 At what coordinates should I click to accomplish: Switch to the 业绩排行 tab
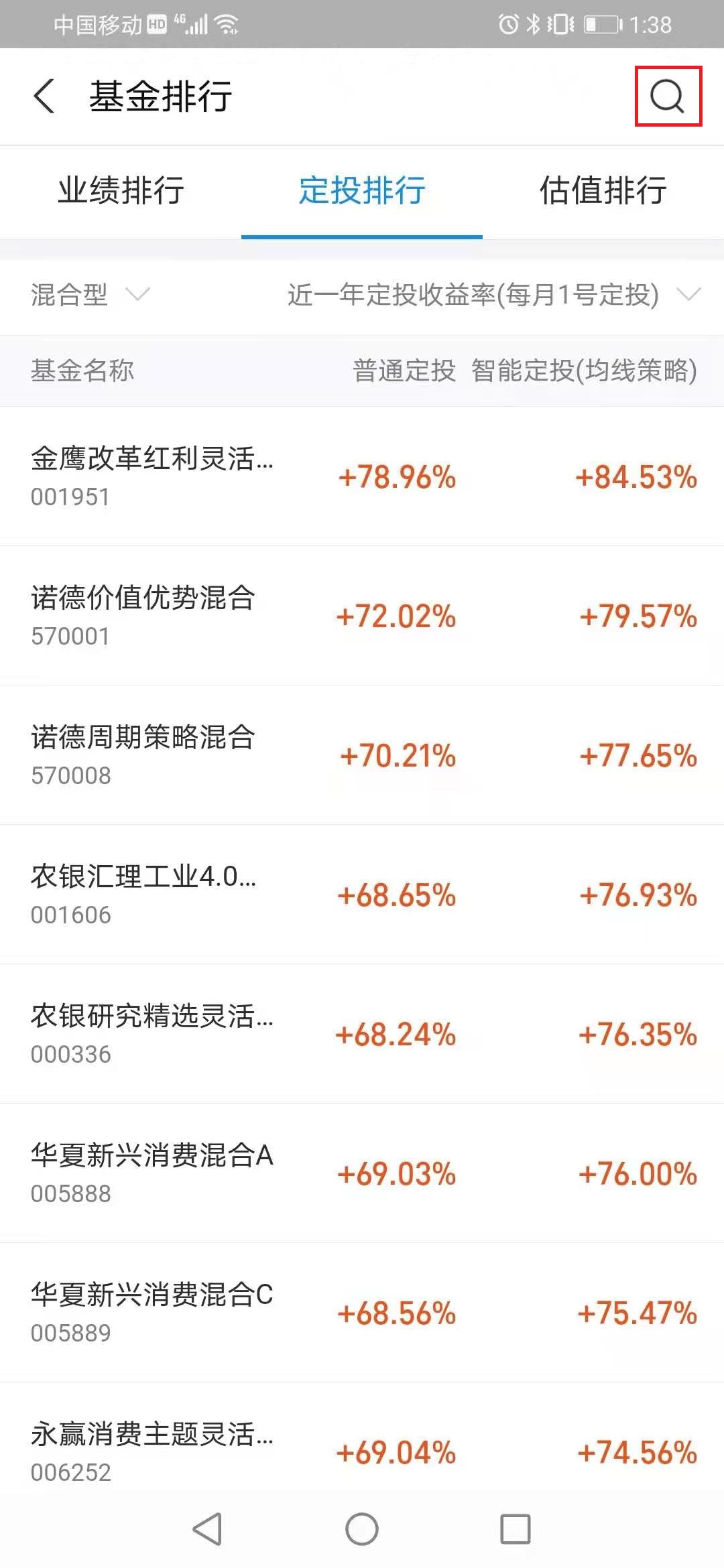click(x=123, y=192)
